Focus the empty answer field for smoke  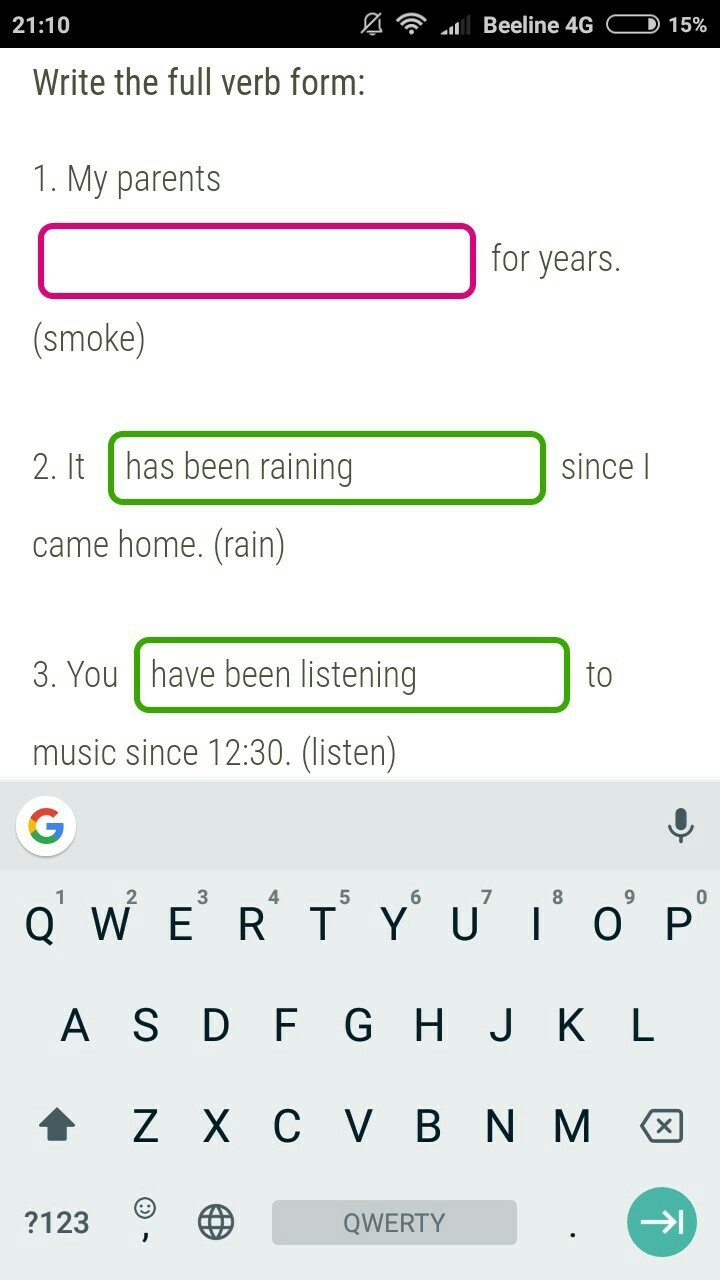[x=257, y=261]
